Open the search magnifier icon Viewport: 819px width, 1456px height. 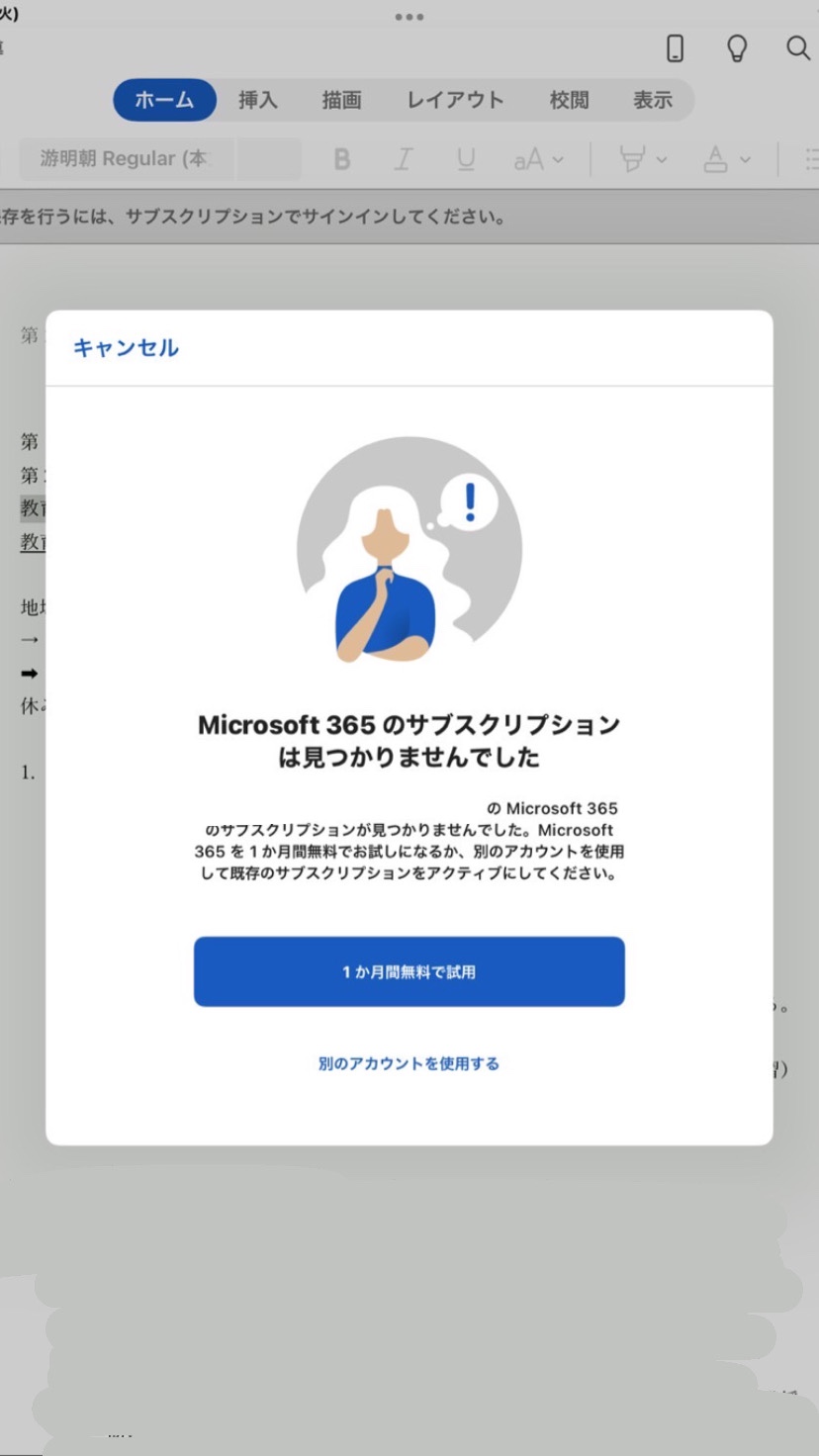click(797, 47)
